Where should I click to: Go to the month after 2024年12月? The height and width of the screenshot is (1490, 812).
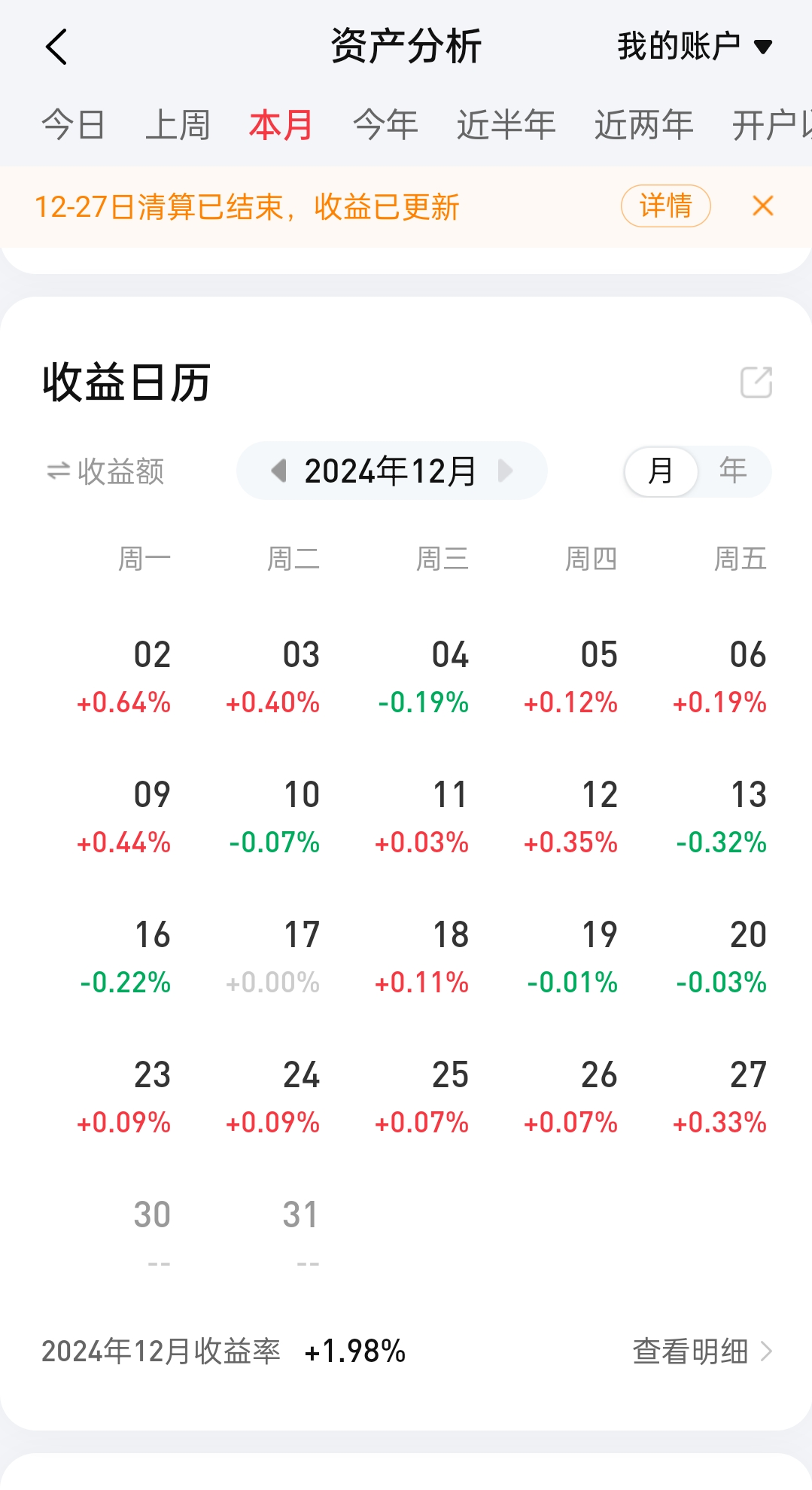tap(506, 471)
